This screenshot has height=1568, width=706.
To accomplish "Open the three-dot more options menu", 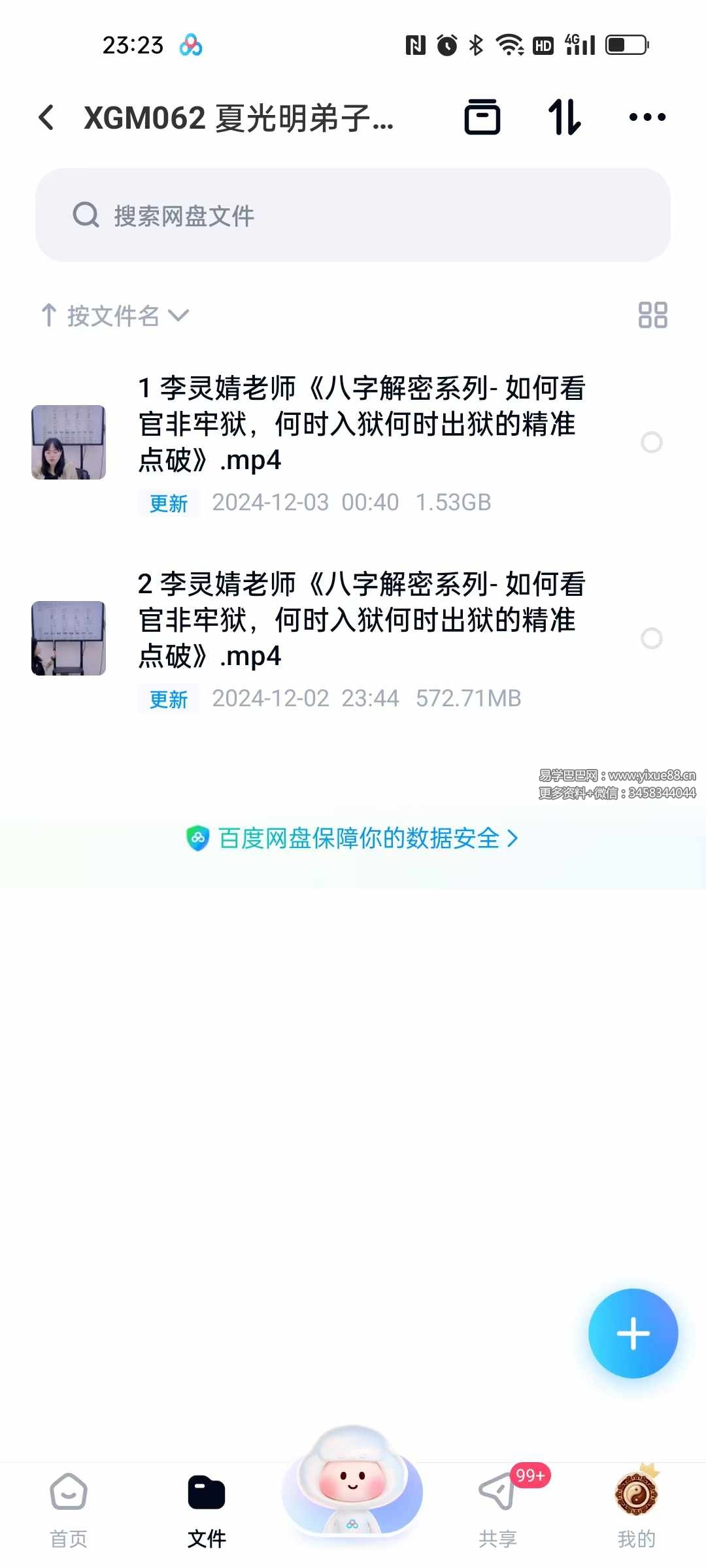I will click(646, 118).
